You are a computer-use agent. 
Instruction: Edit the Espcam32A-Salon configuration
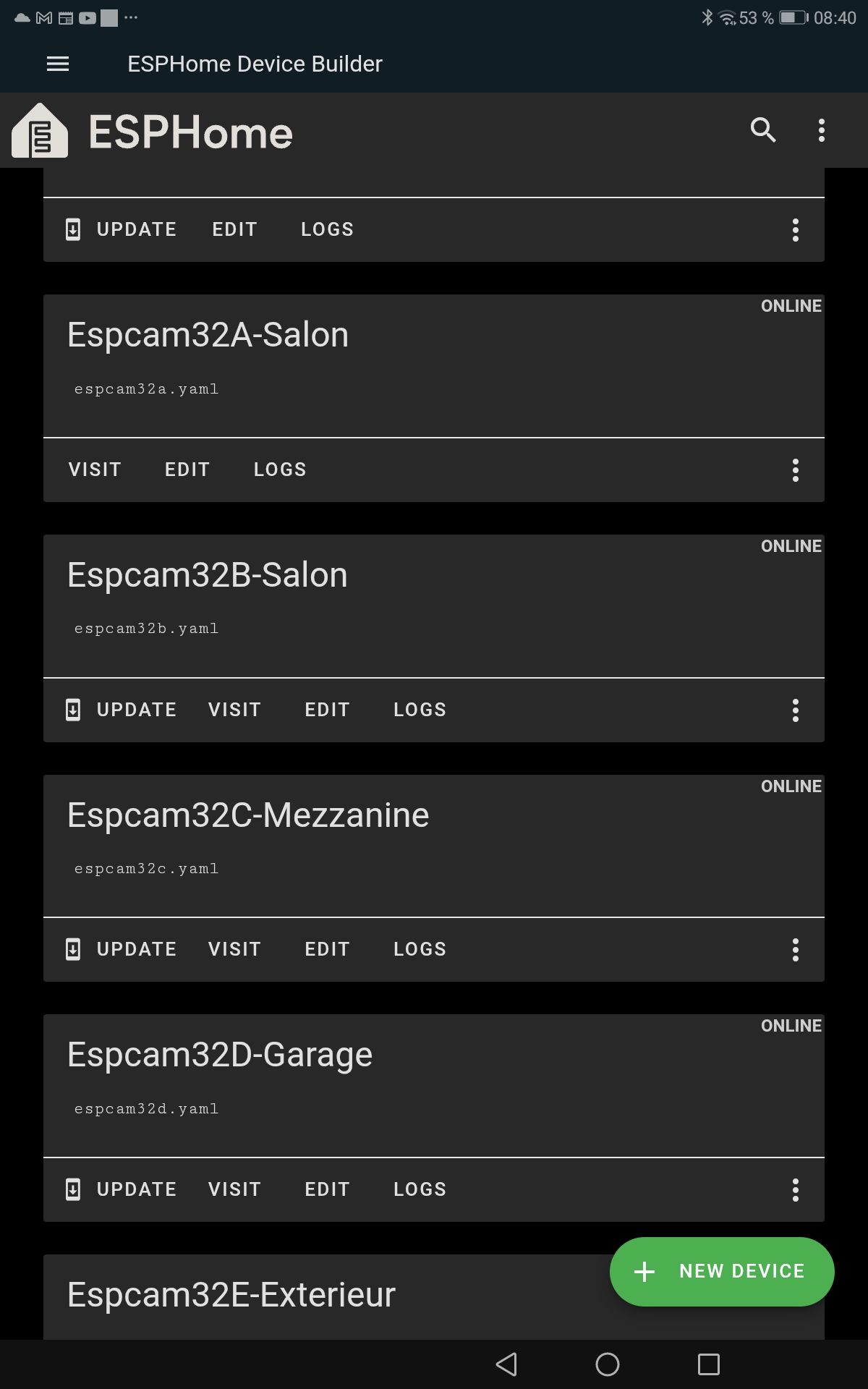click(x=187, y=470)
